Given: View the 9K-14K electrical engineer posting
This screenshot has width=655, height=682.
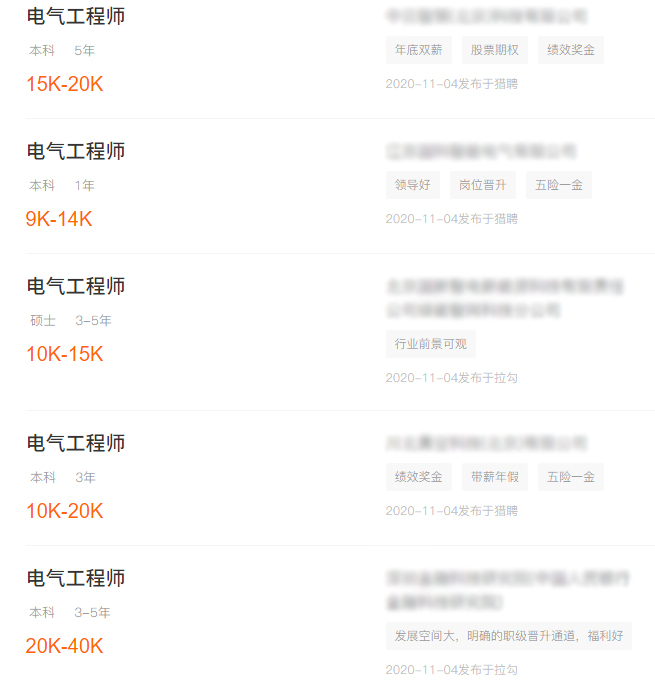Looking at the screenshot, I should tap(76, 152).
